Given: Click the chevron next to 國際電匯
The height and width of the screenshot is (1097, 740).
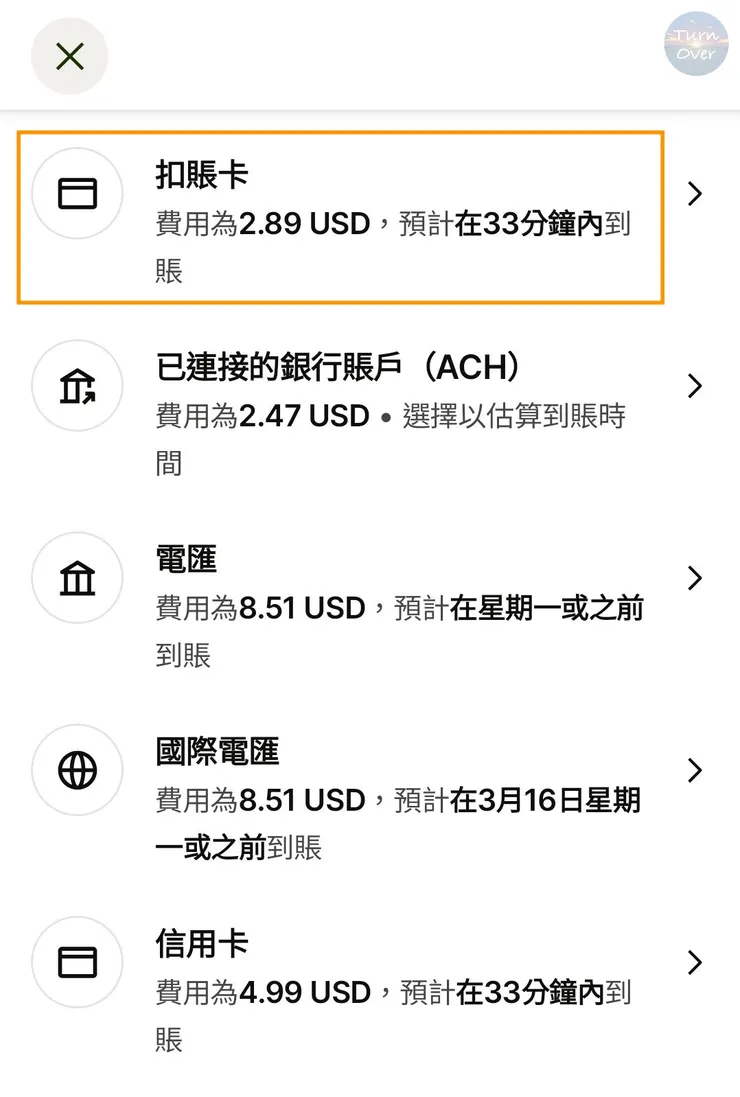Looking at the screenshot, I should coord(695,770).
